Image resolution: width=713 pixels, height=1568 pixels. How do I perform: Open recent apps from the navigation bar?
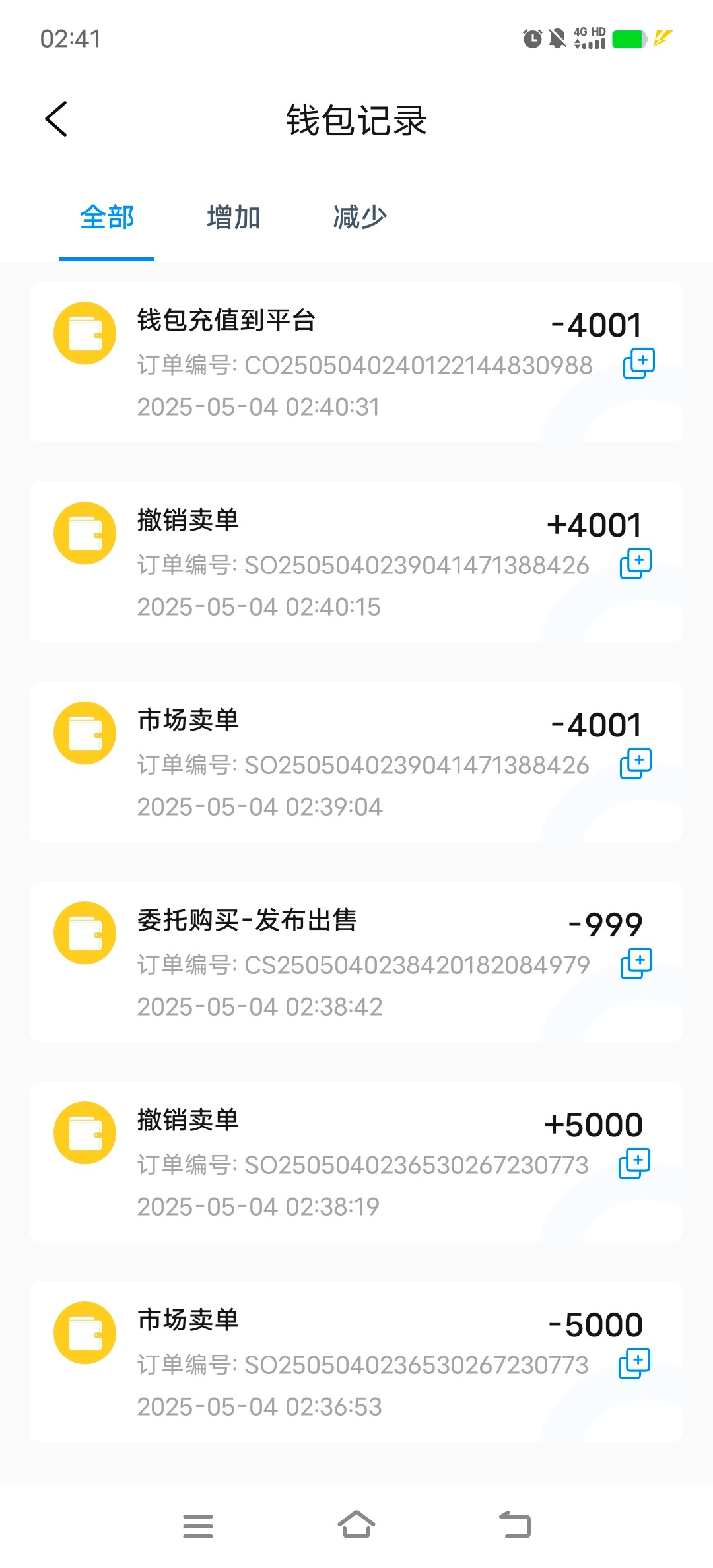pyautogui.click(x=198, y=1526)
